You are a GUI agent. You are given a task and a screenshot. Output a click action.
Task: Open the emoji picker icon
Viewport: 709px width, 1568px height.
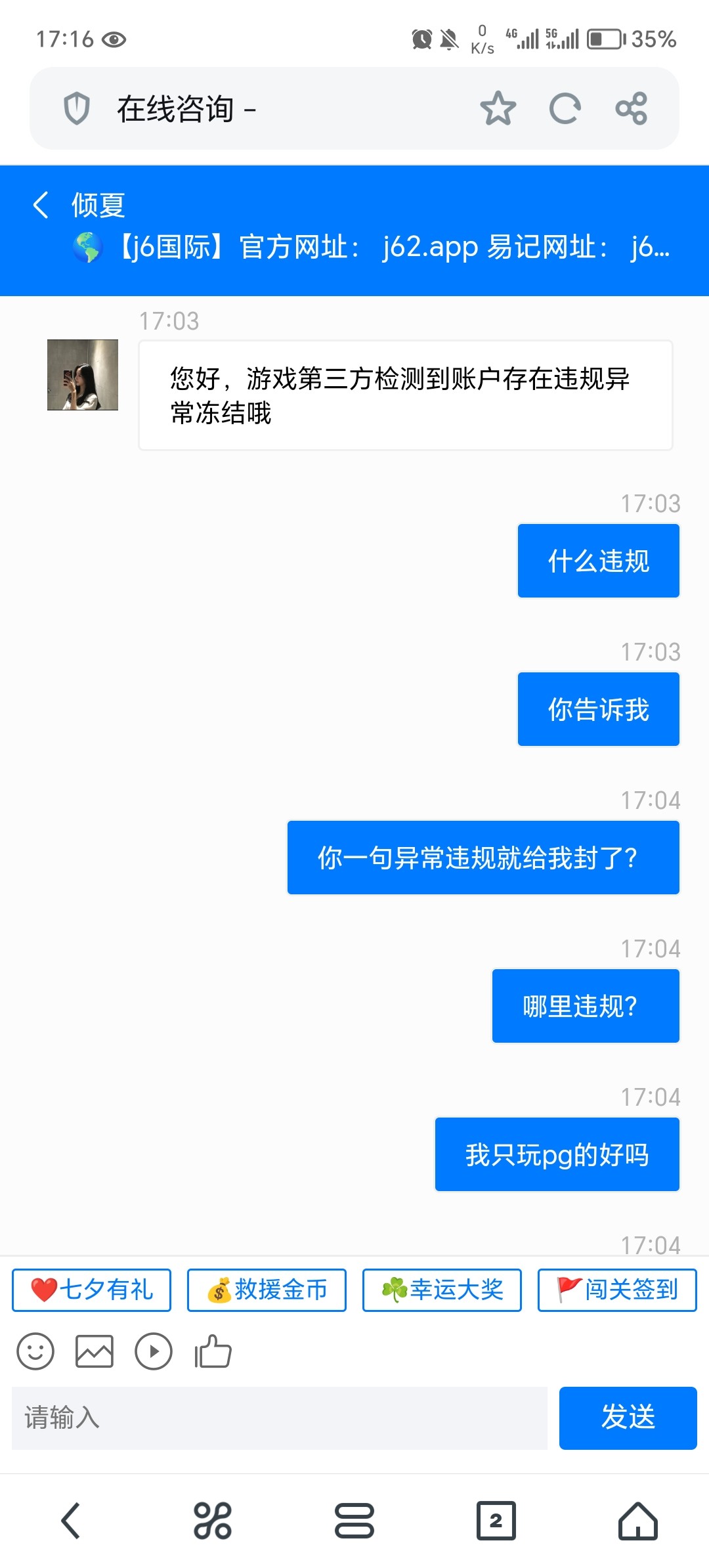(36, 1351)
